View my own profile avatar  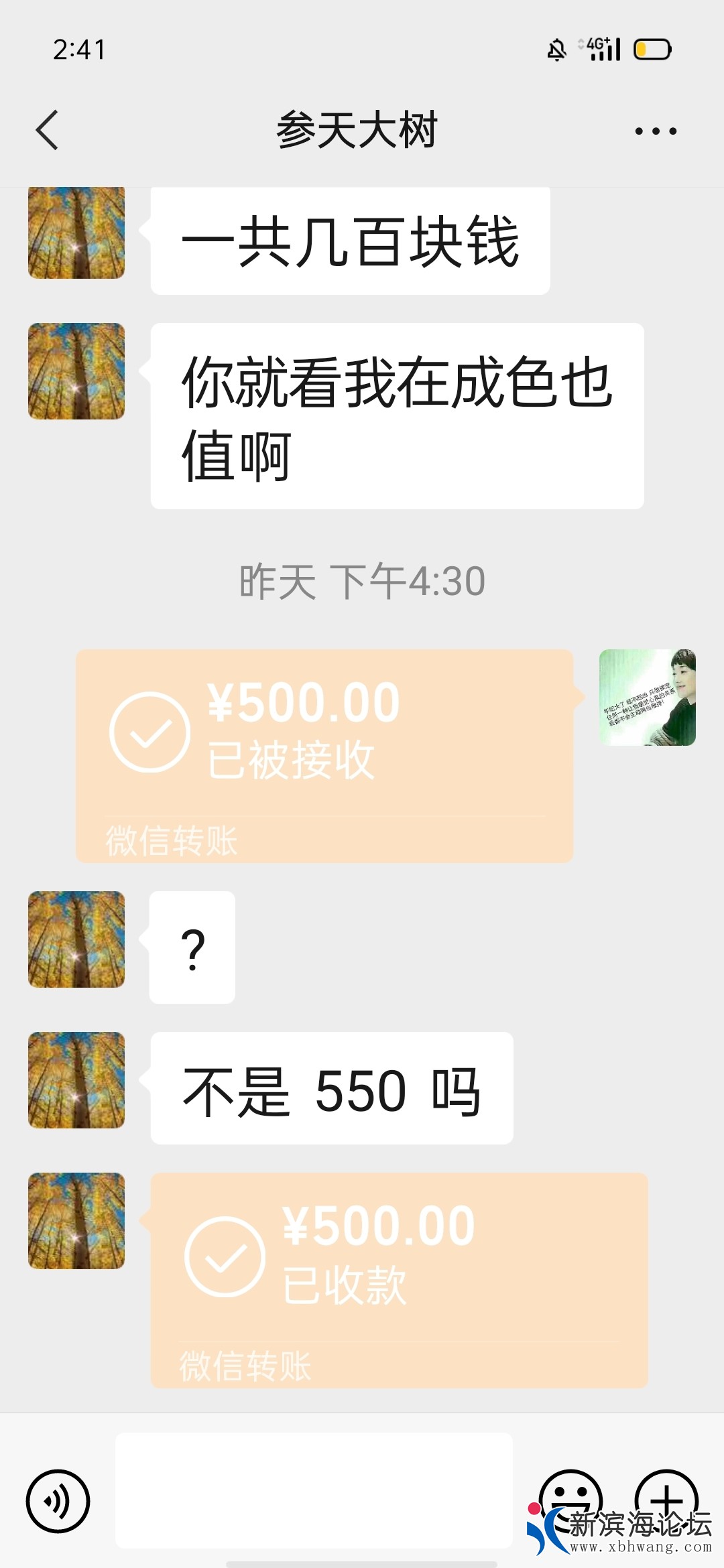[x=647, y=698]
